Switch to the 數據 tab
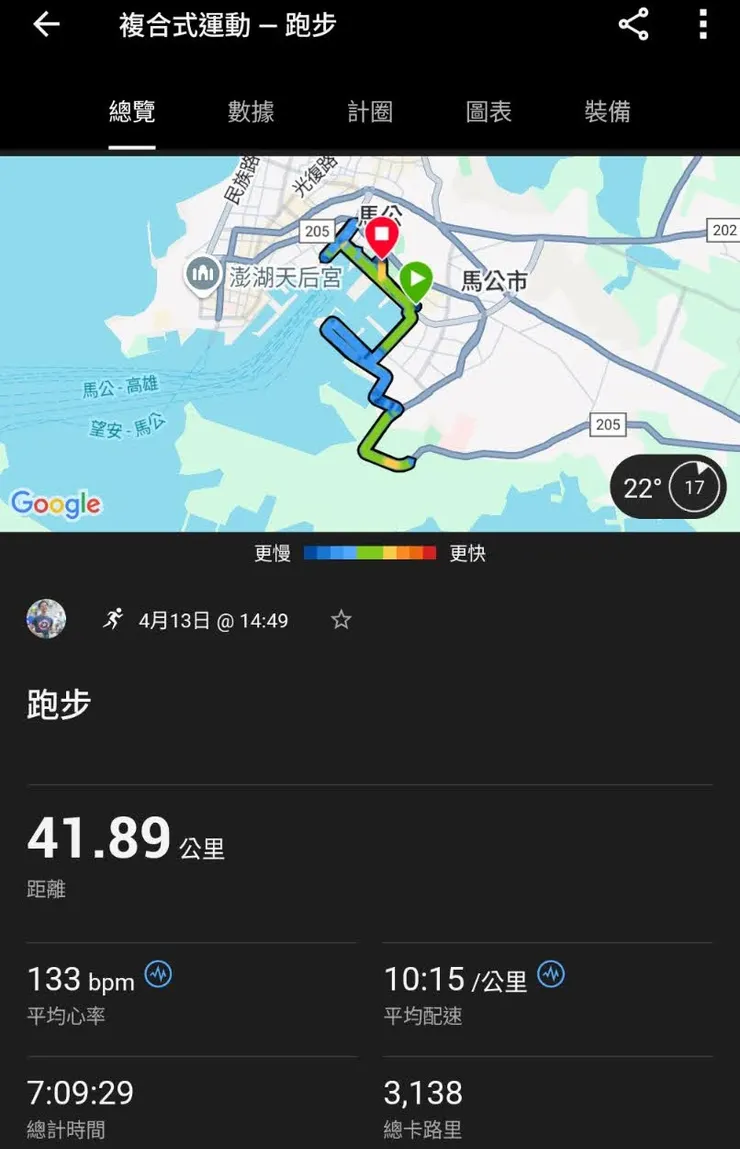740x1149 pixels. (x=250, y=112)
